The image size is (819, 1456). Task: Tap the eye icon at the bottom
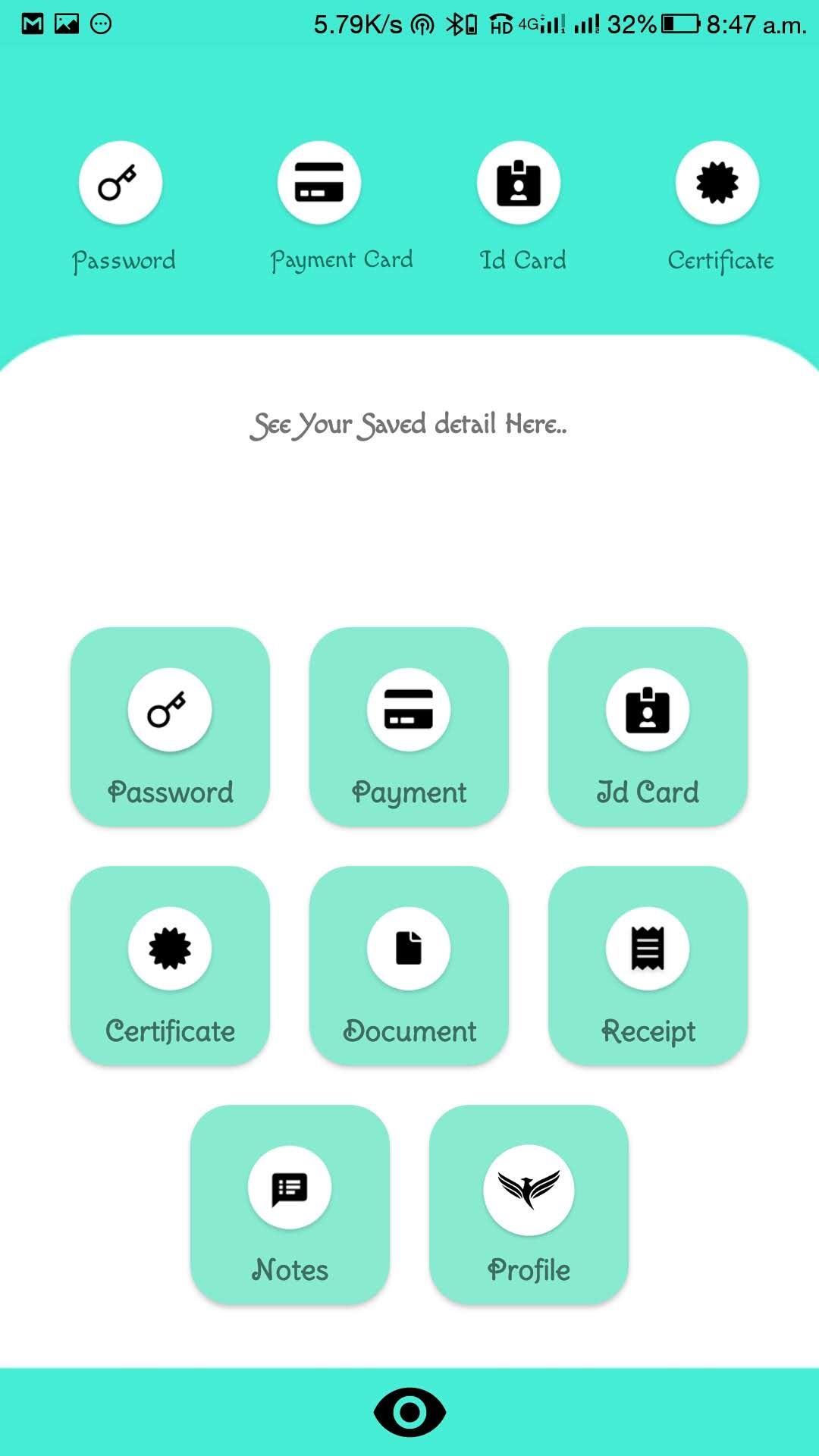pos(409,1412)
